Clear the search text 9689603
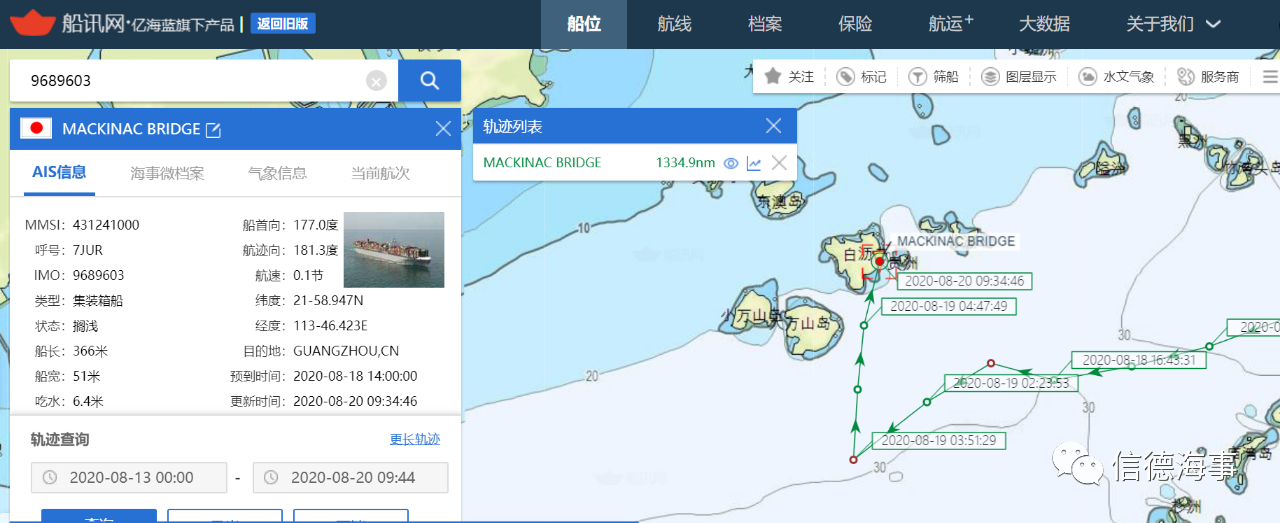 (x=376, y=81)
